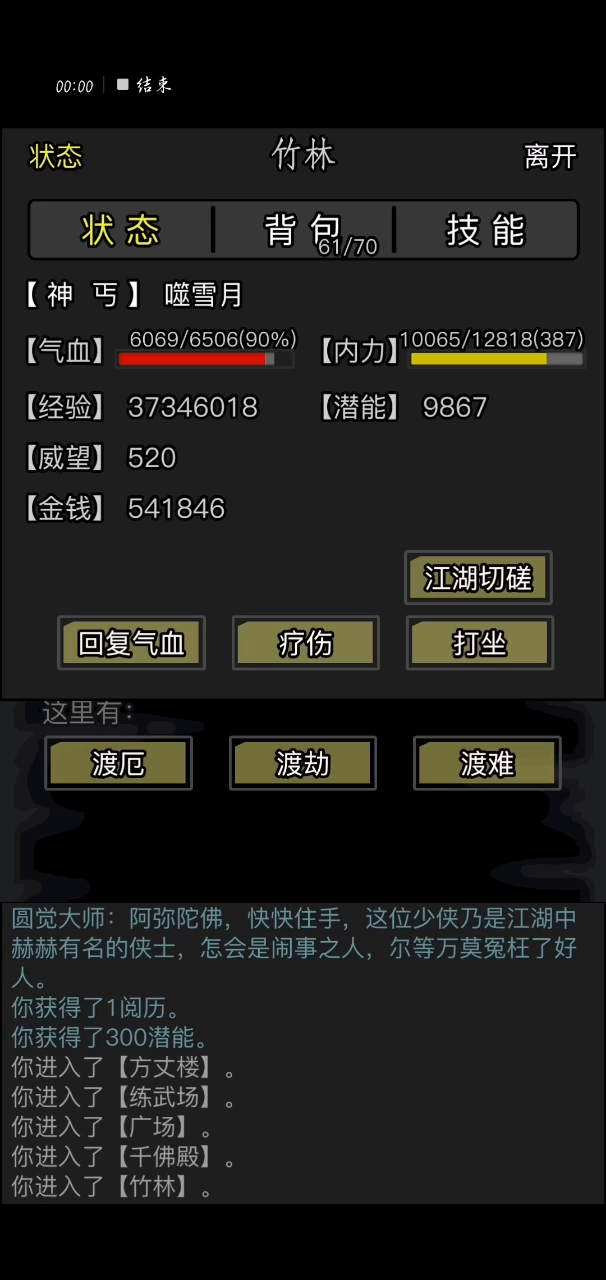Start meditation with 打坐
Screen dimensions: 606x1280
(479, 643)
